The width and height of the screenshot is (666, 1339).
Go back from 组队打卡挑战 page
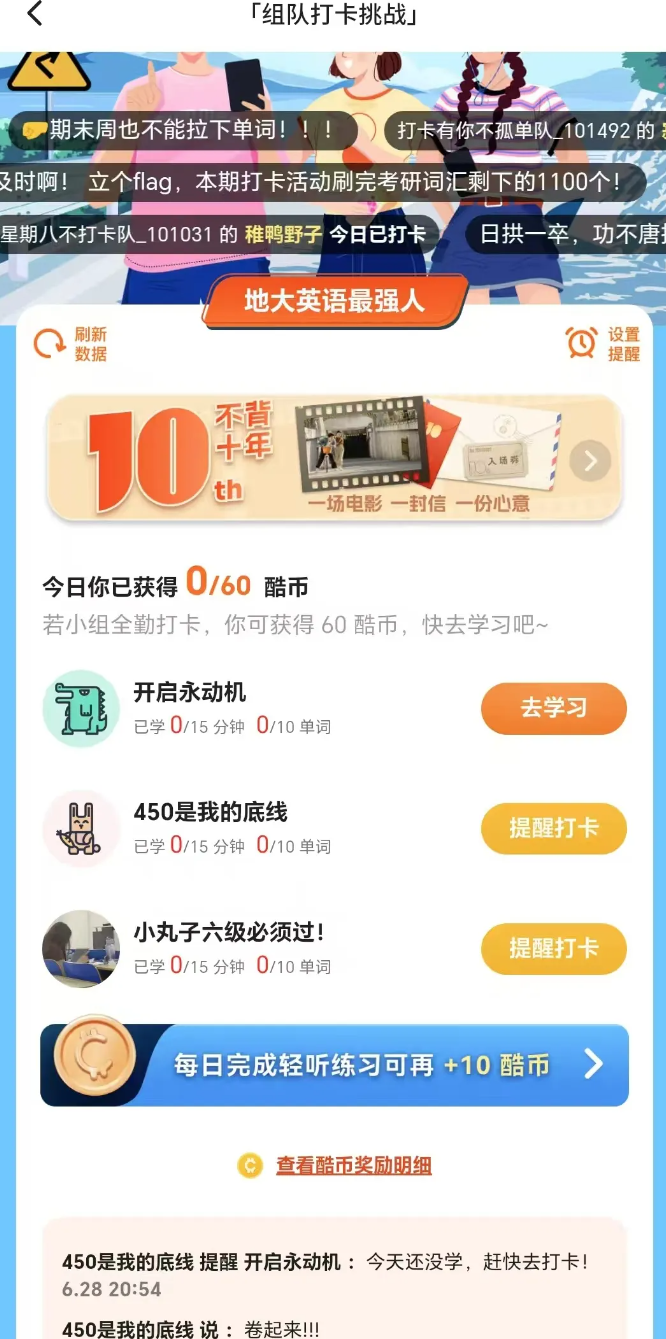click(35, 14)
